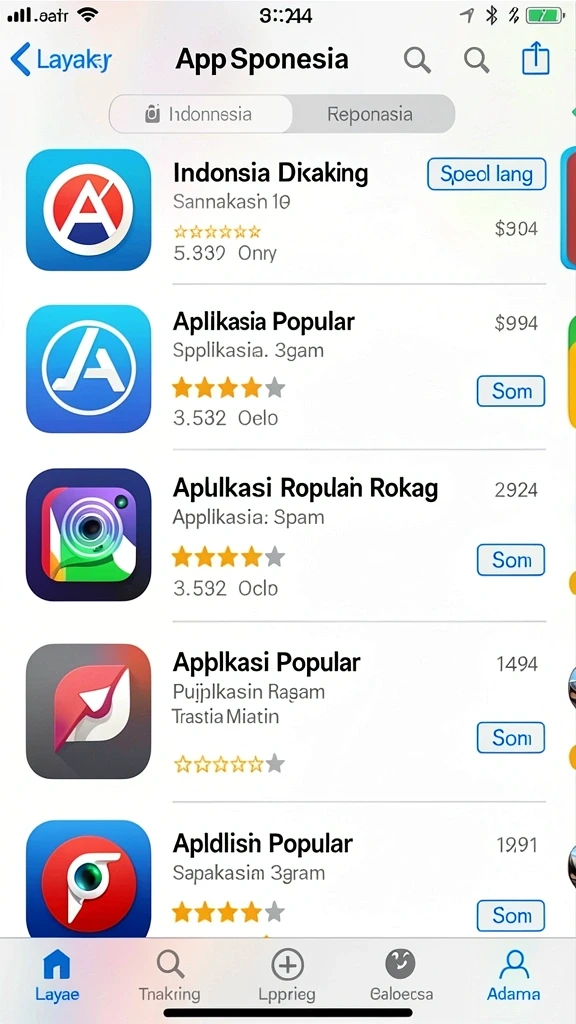Viewport: 576px width, 1024px height.
Task: Open the Apldlisn Popular app listing
Action: pyautogui.click(x=286, y=878)
